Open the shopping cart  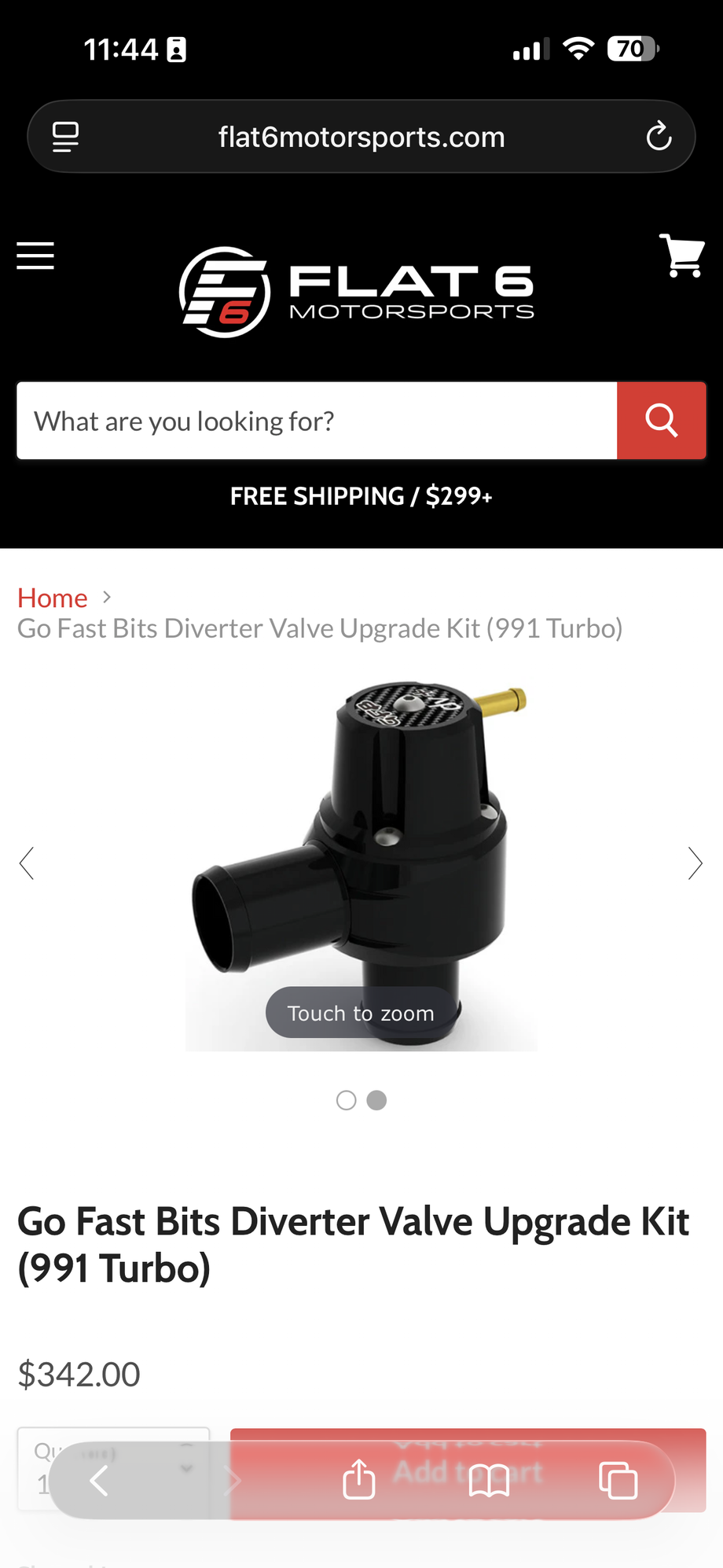click(681, 256)
